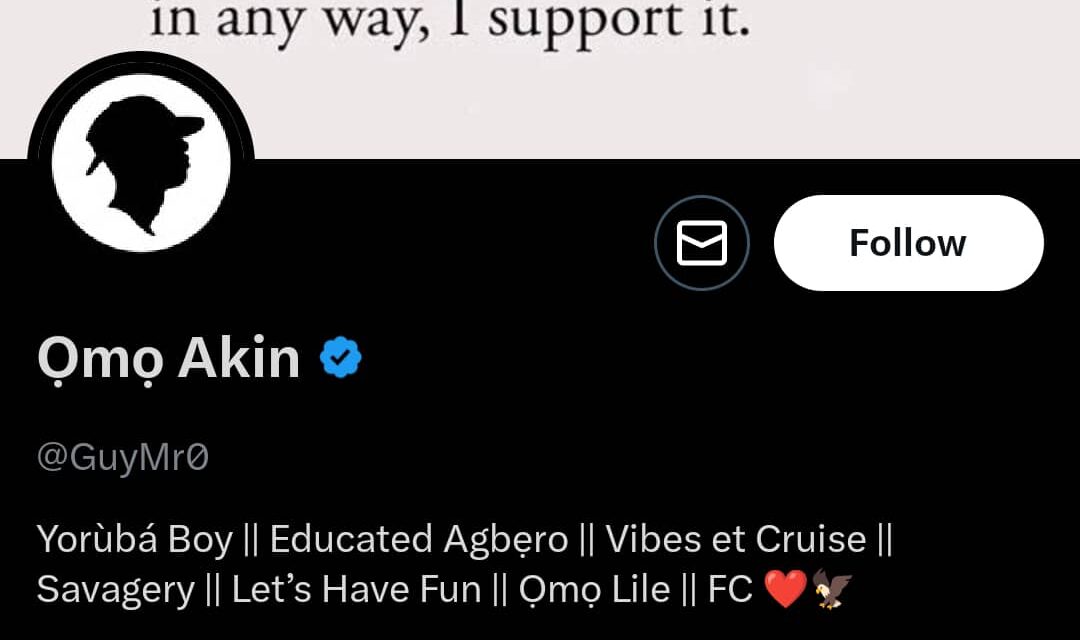The width and height of the screenshot is (1080, 640).
Task: Follow Ọmọ Akin's profile
Action: point(908,243)
